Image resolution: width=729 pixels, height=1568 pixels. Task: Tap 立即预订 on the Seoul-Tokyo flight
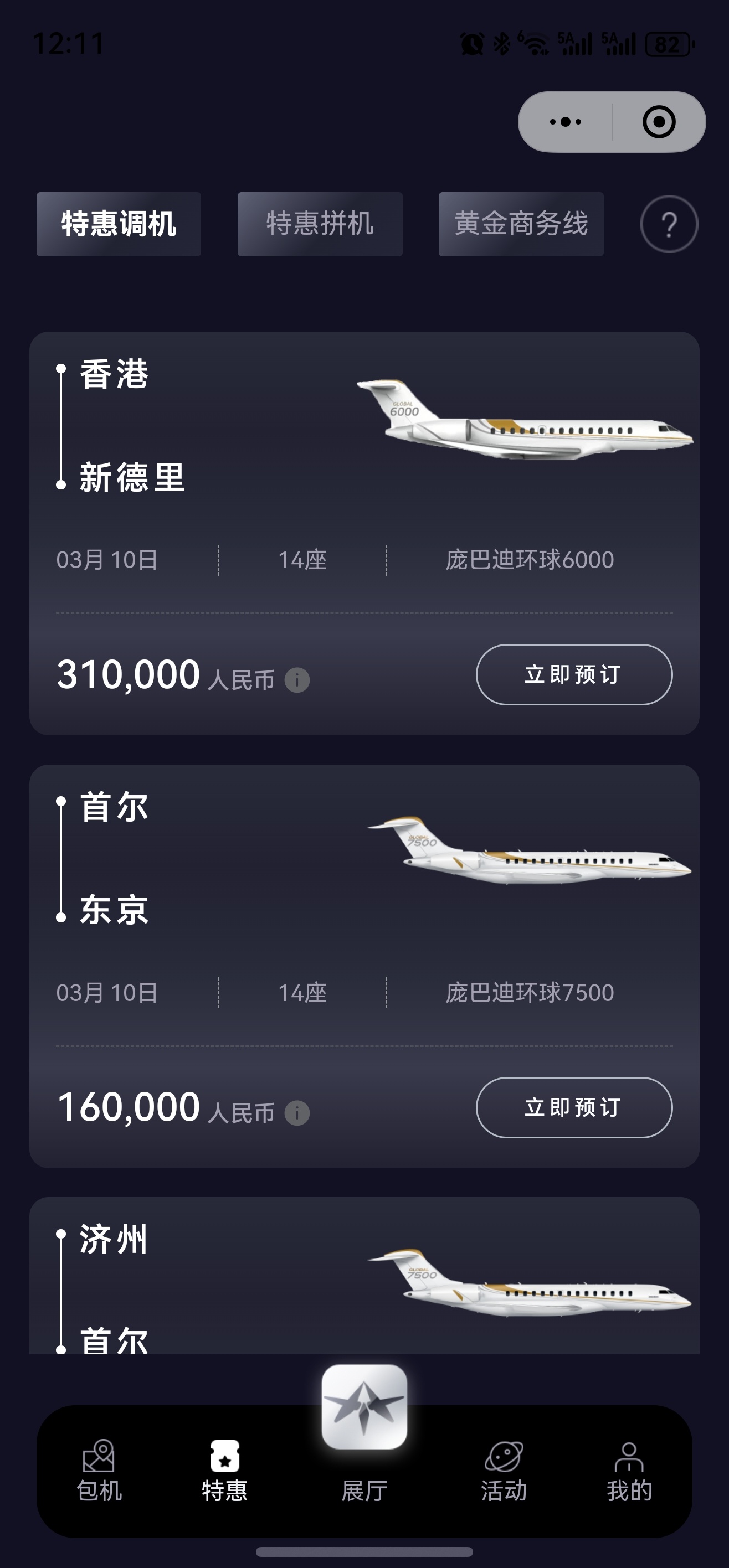(x=573, y=1108)
